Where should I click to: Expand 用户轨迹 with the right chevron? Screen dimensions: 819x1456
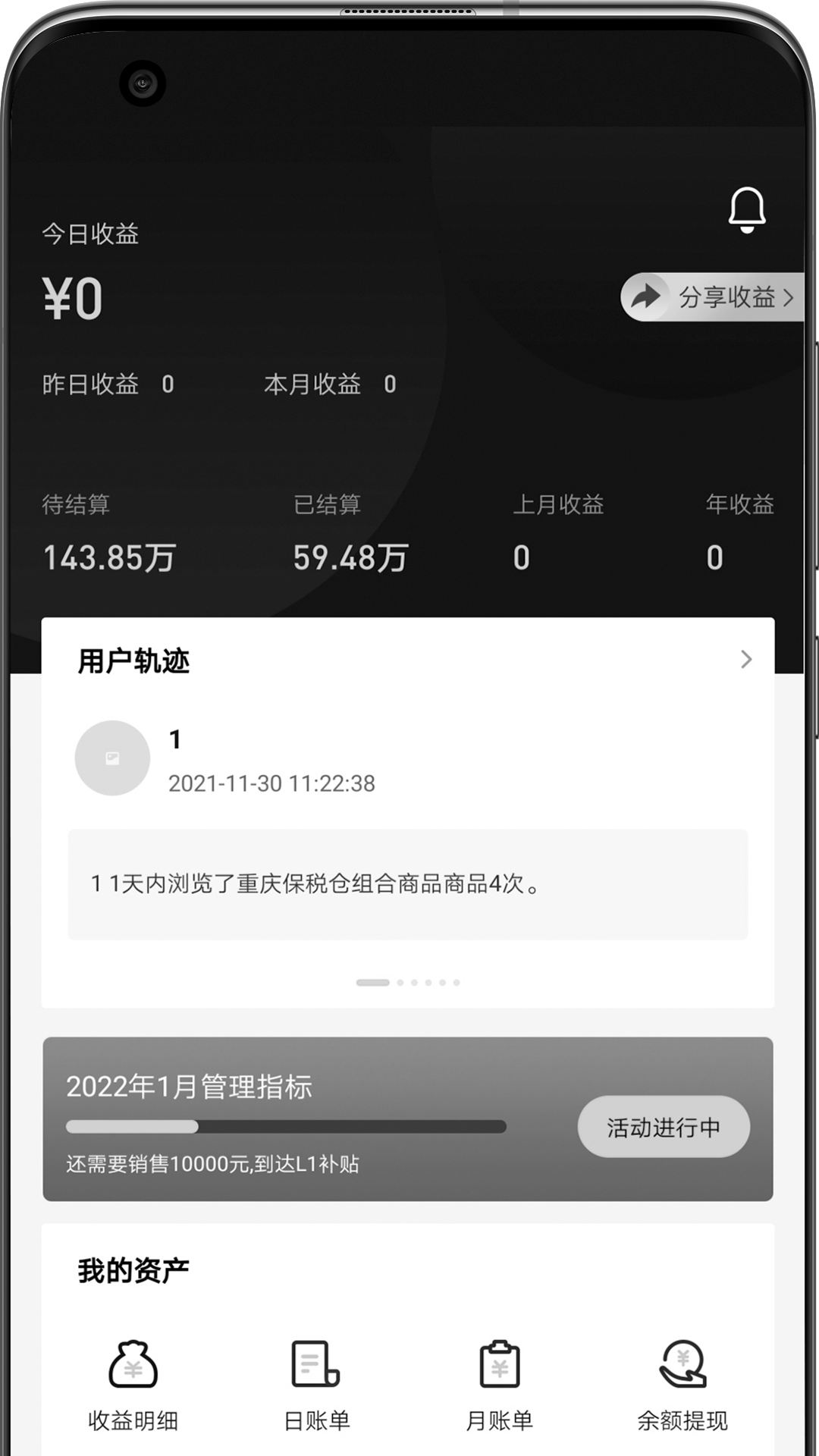point(745,660)
